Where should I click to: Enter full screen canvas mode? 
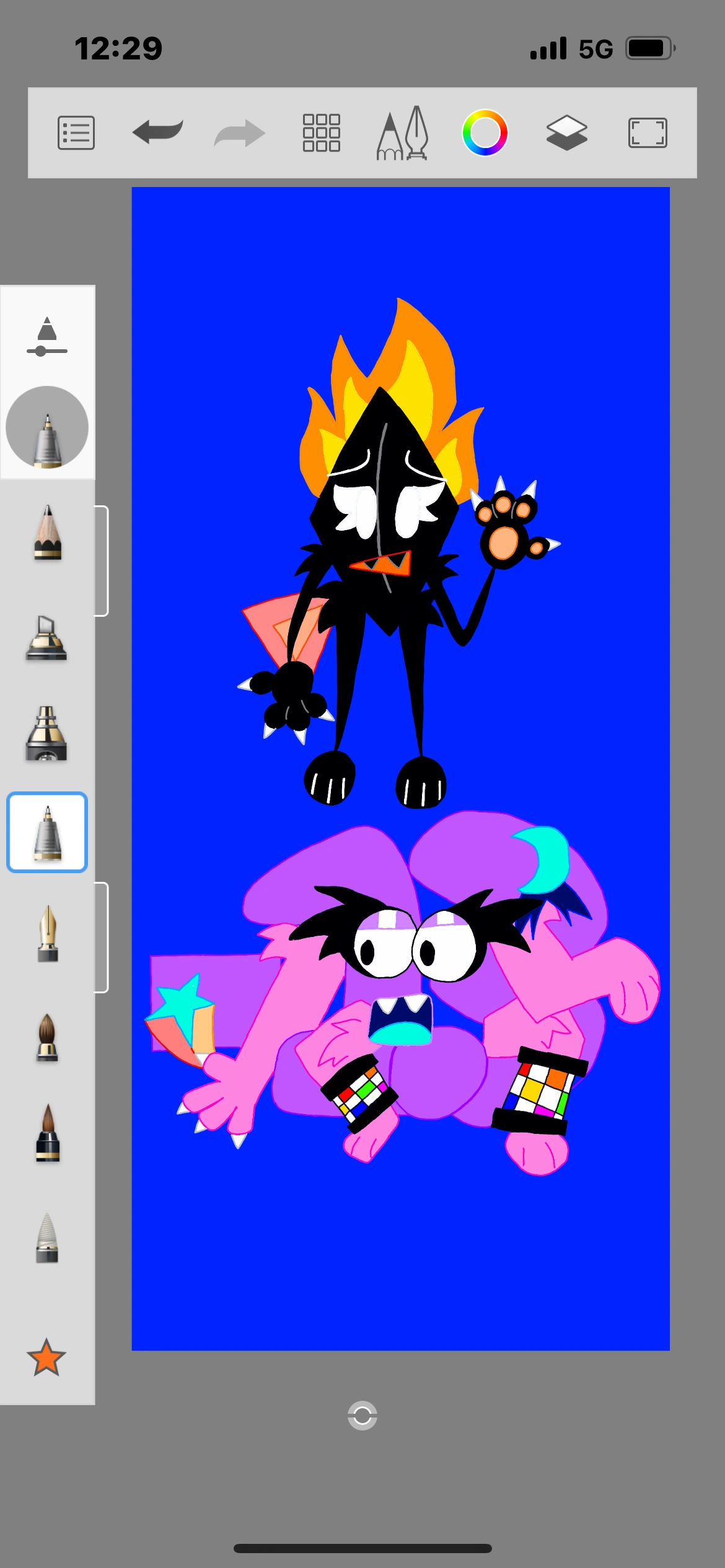(x=648, y=133)
